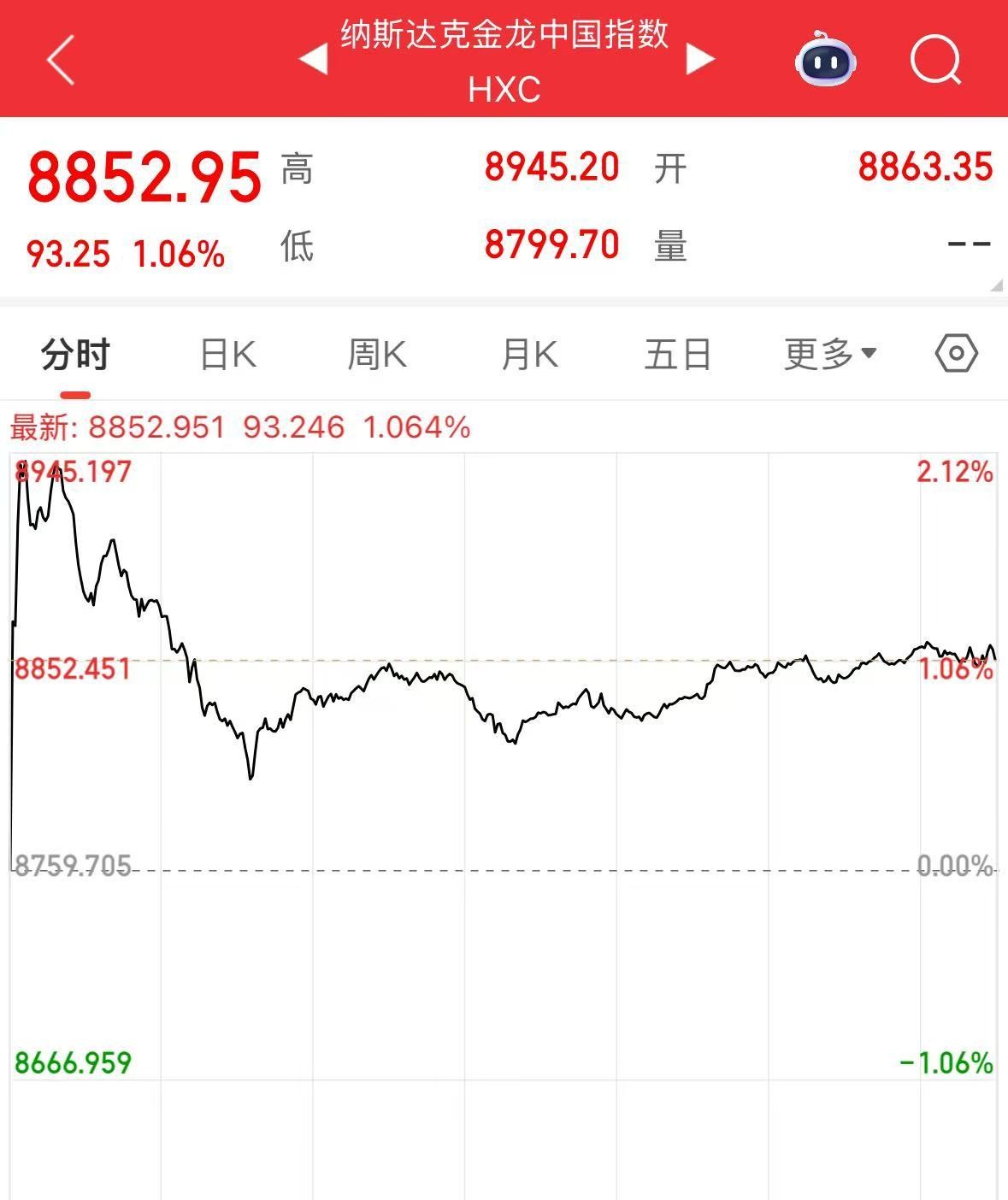Switch to the 周K chart tab
Screen dimensions: 1008x1200
(x=377, y=355)
